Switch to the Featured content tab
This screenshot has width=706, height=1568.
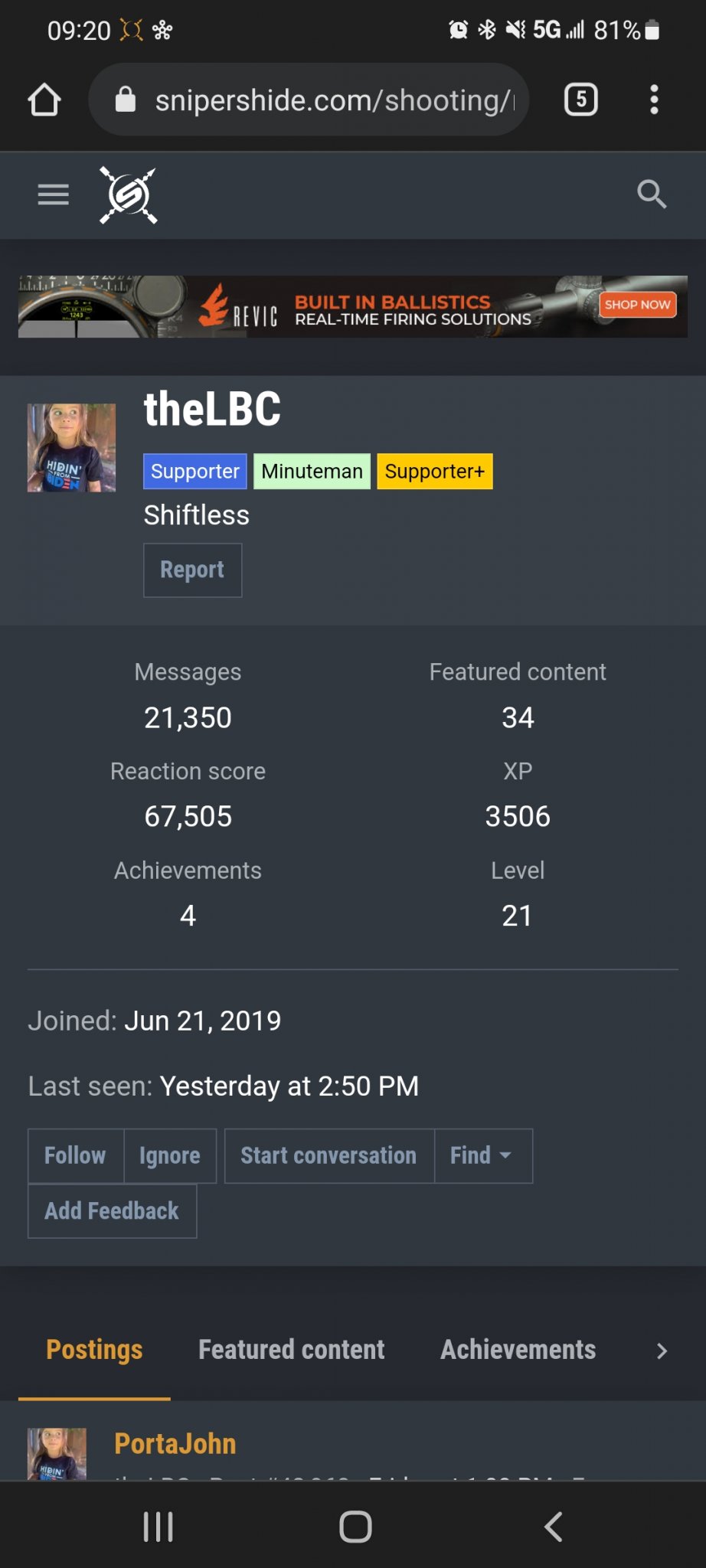291,1349
